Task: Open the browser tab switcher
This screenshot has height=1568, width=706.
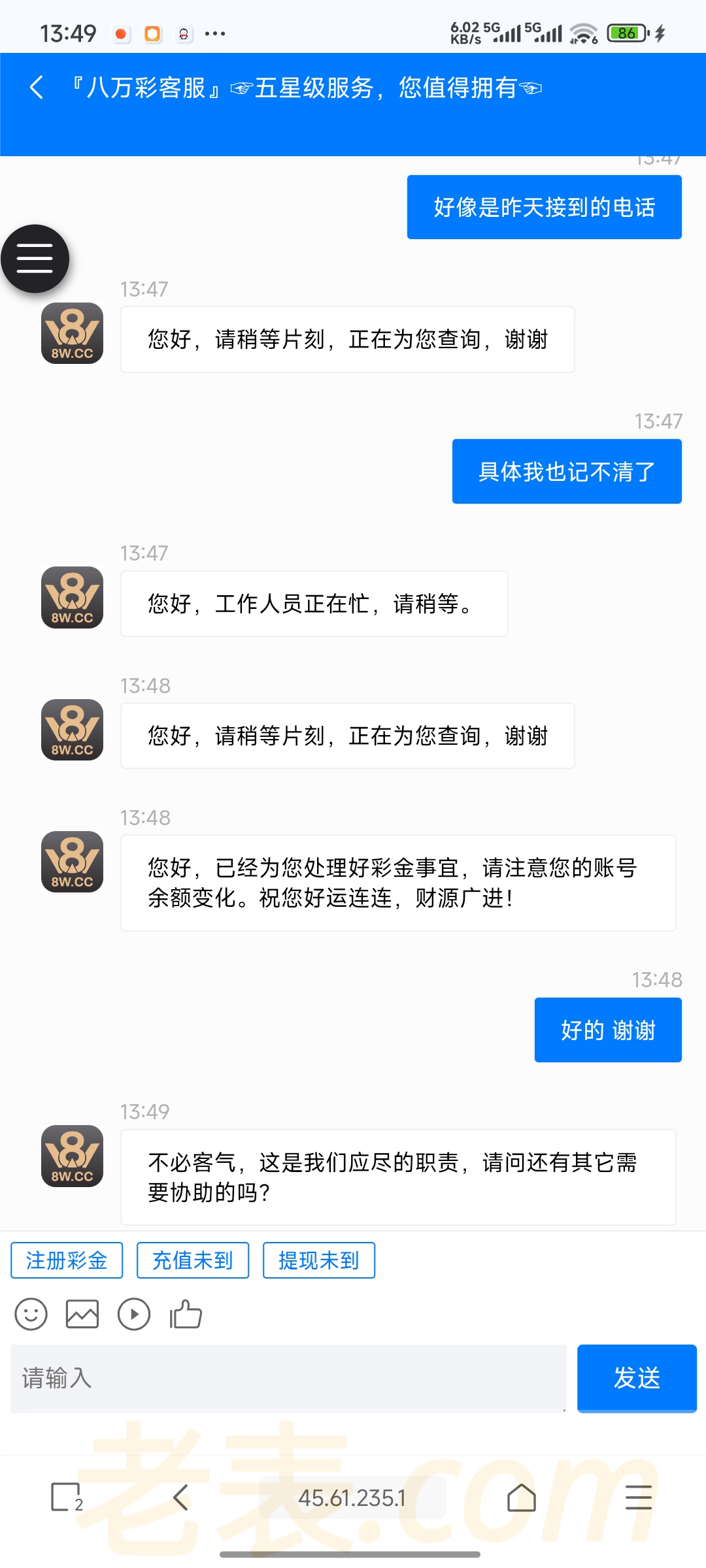Action: pyautogui.click(x=67, y=1497)
